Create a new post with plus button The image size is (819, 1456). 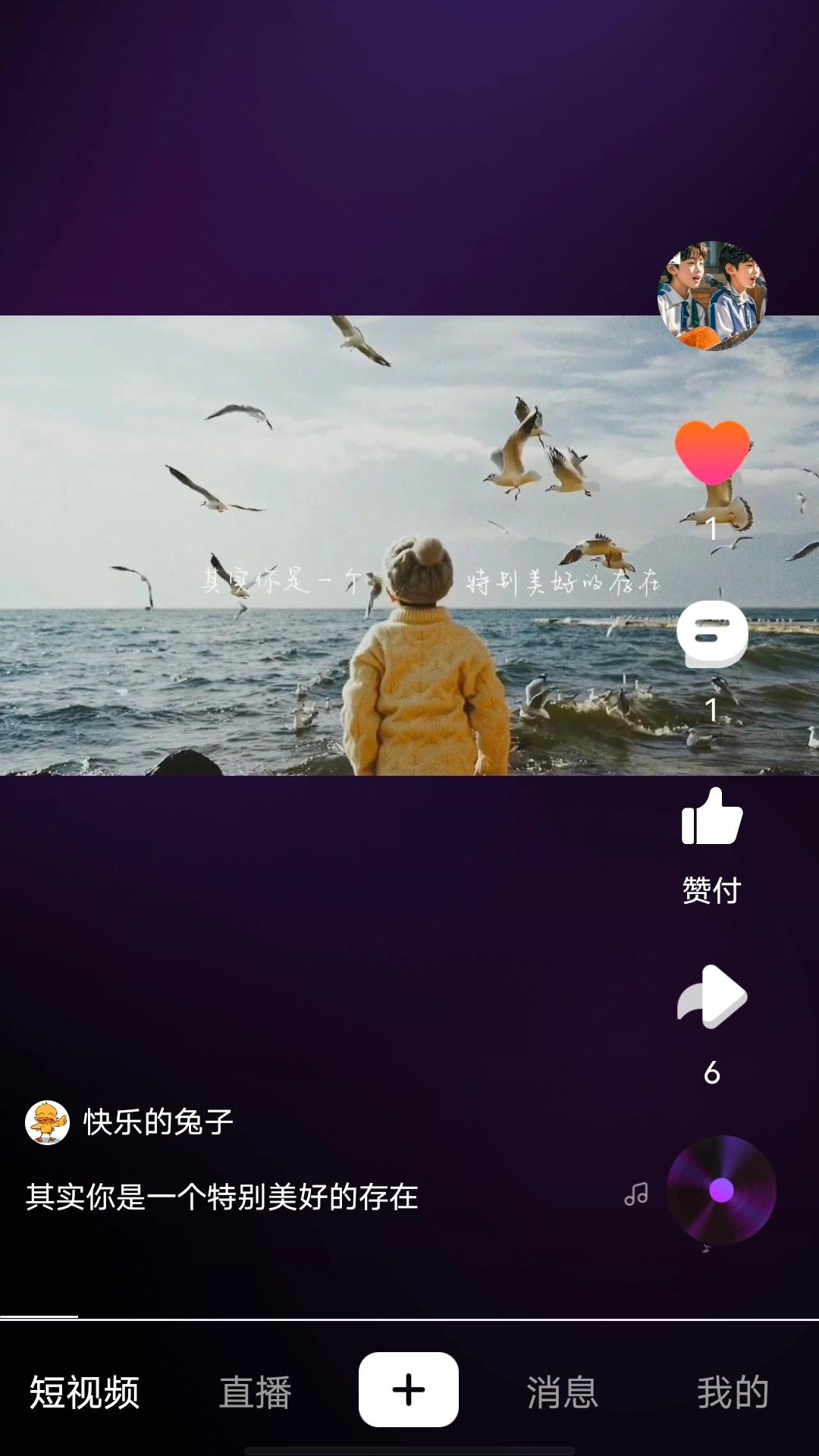coord(409,1390)
